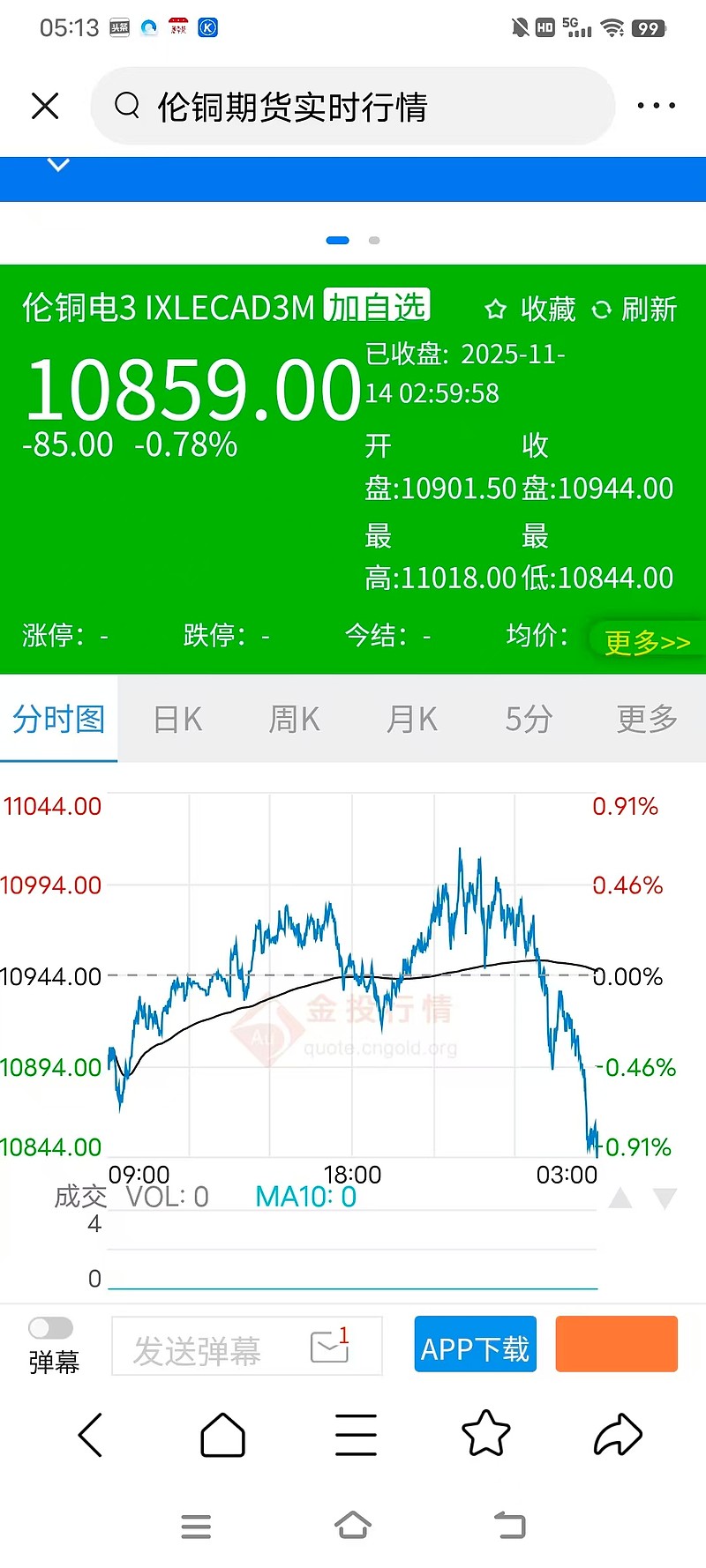Tap the APP下载 button
706x1568 pixels.
(475, 1343)
